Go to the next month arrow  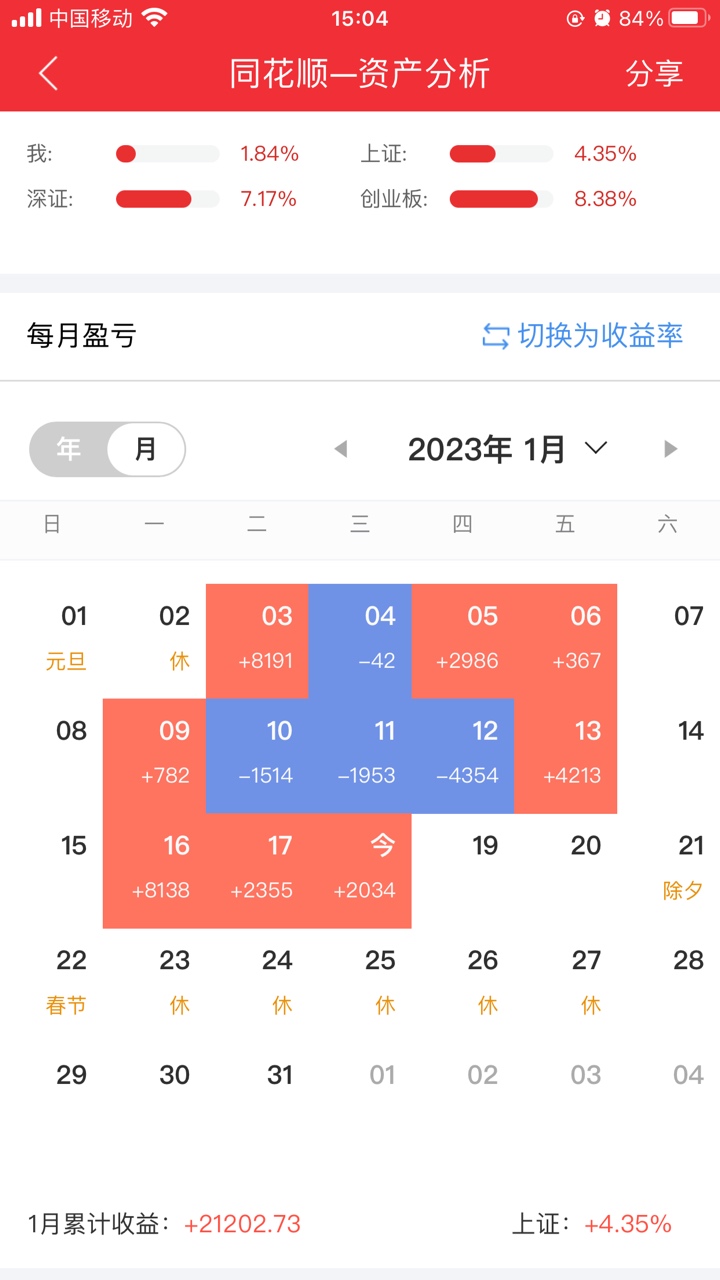pyautogui.click(x=671, y=449)
